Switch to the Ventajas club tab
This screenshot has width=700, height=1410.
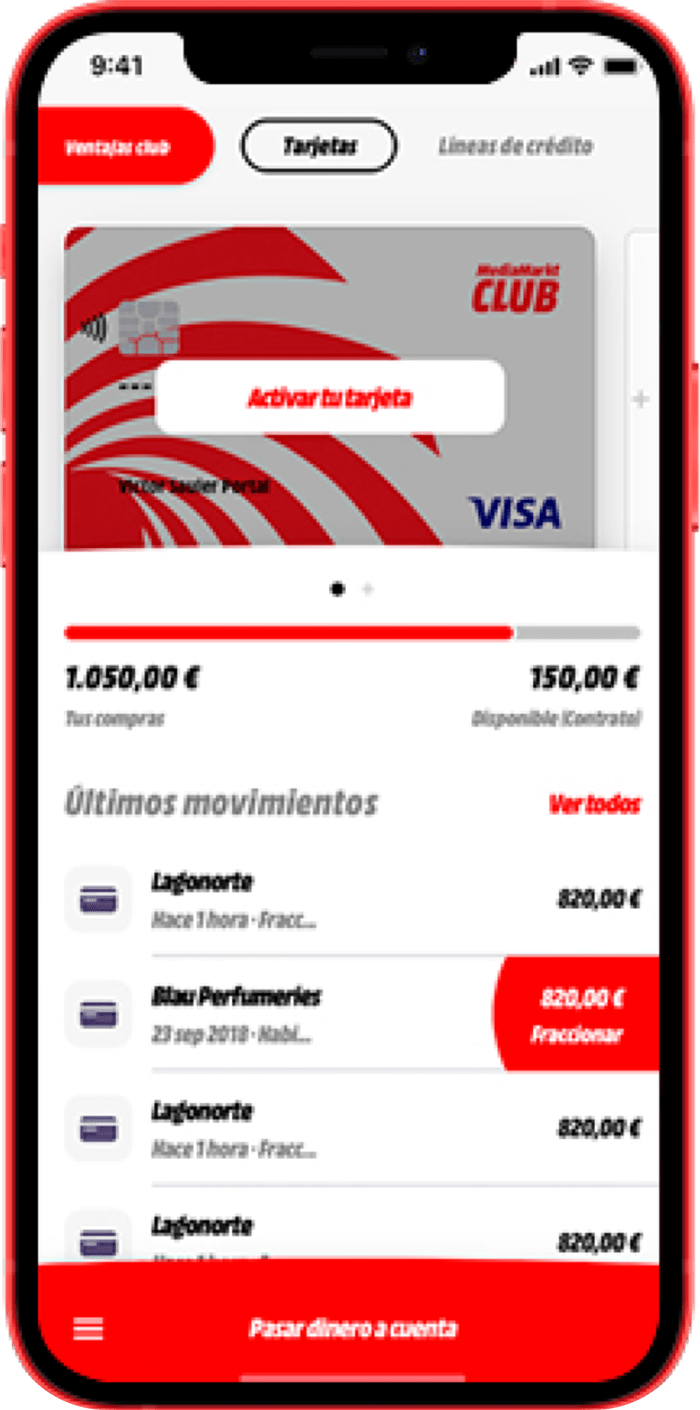coord(118,147)
